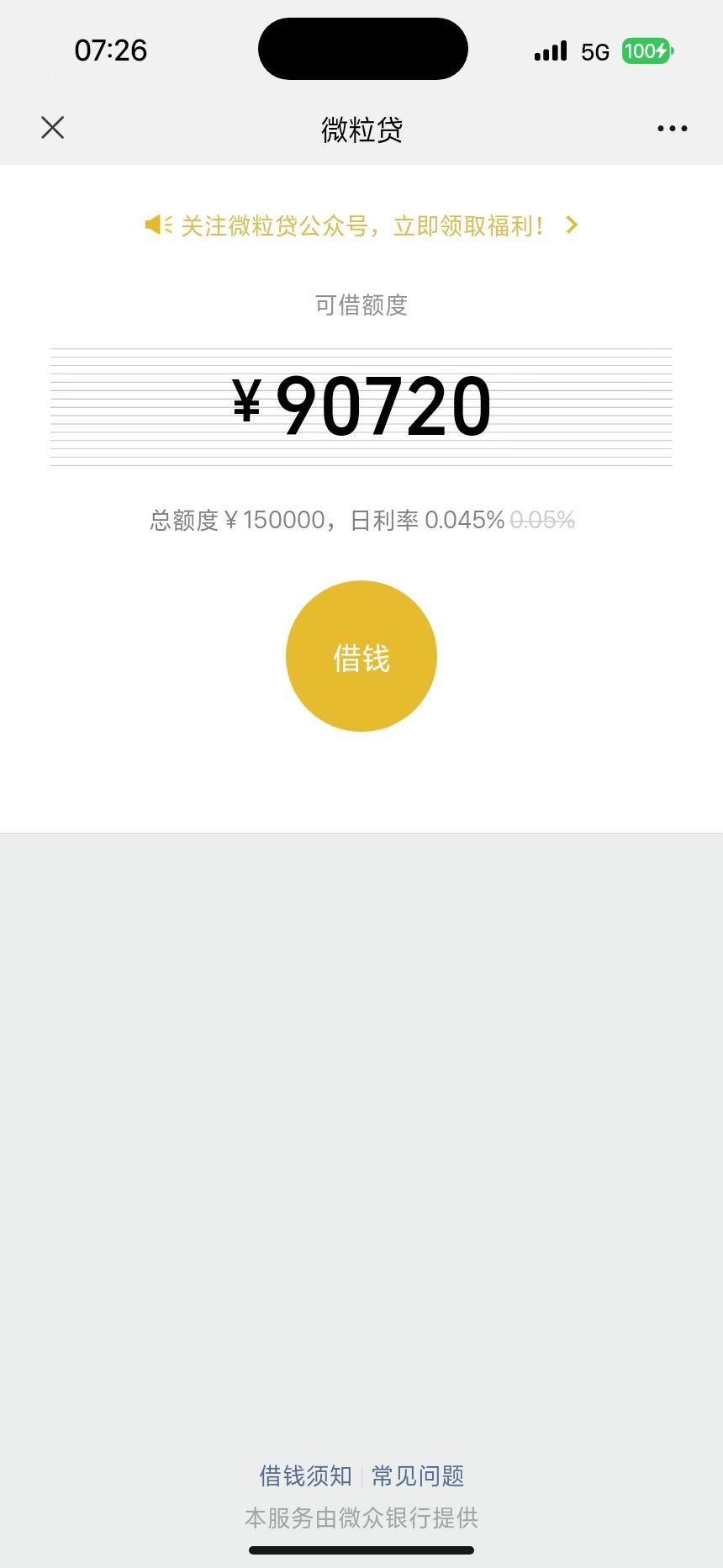Screen dimensions: 723x1568
Task: Open the 借钱须知 link
Action: pyautogui.click(x=305, y=1475)
